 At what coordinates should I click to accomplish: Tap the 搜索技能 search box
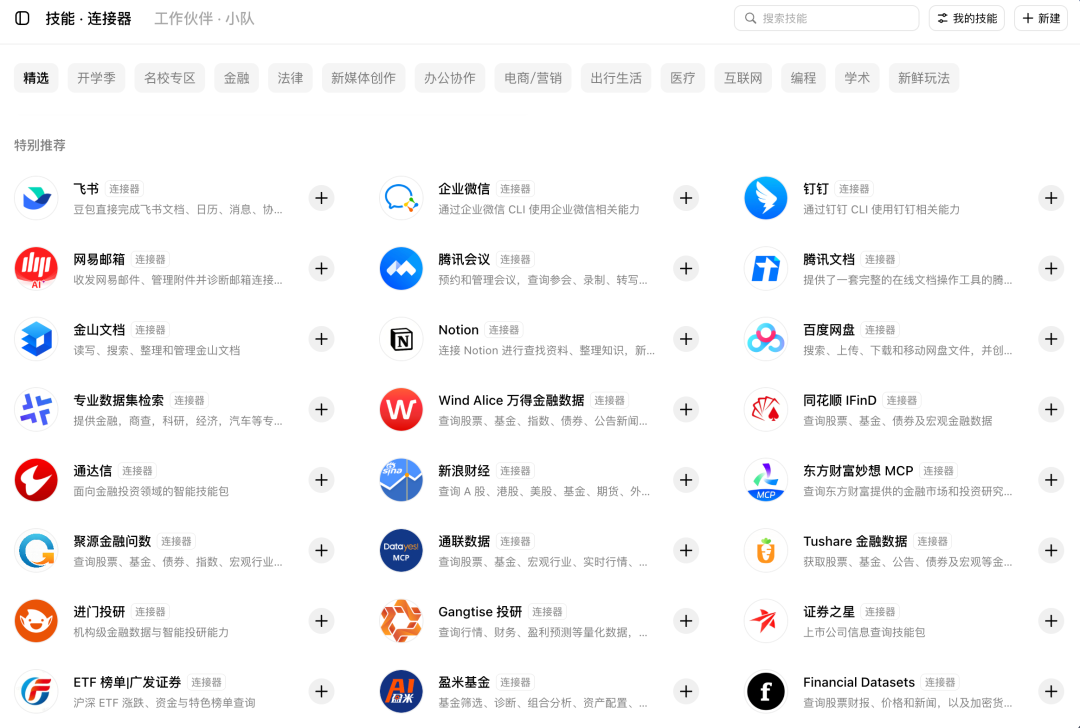click(826, 19)
